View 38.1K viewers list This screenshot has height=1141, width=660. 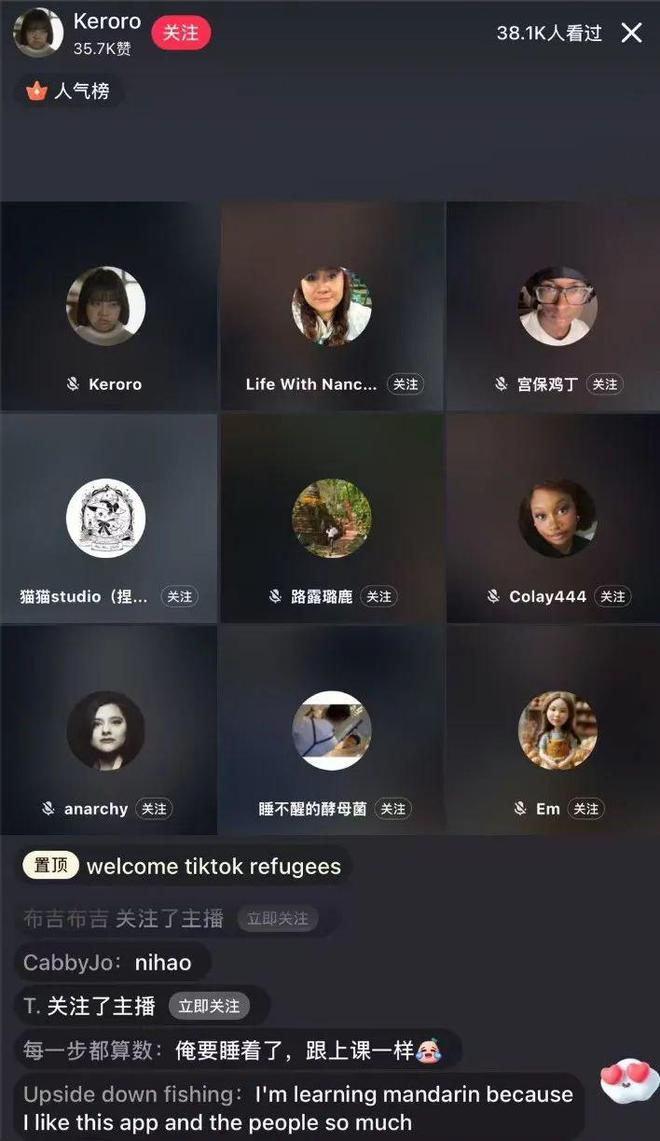tap(549, 33)
